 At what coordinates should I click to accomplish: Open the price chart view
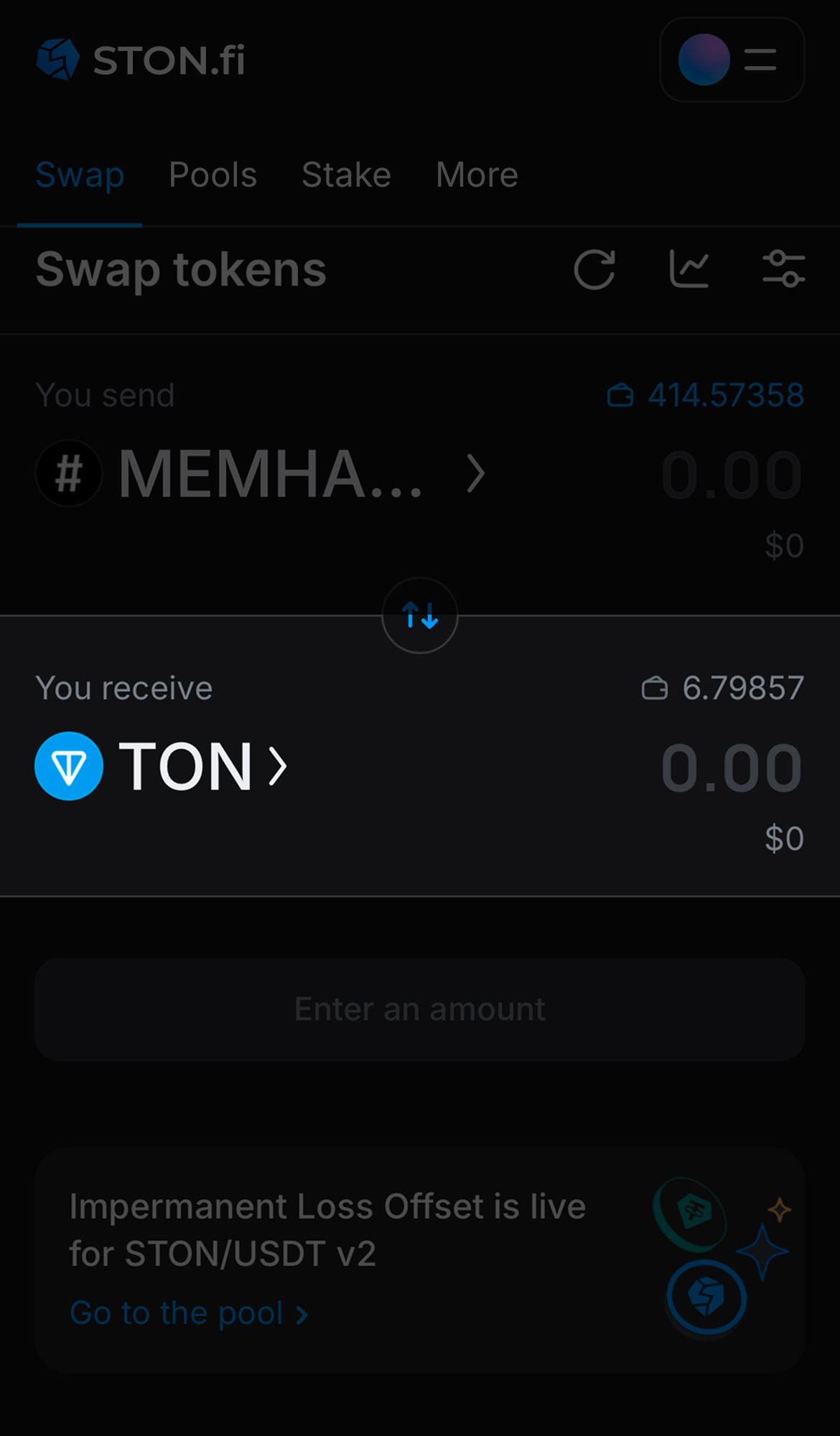pyautogui.click(x=690, y=269)
